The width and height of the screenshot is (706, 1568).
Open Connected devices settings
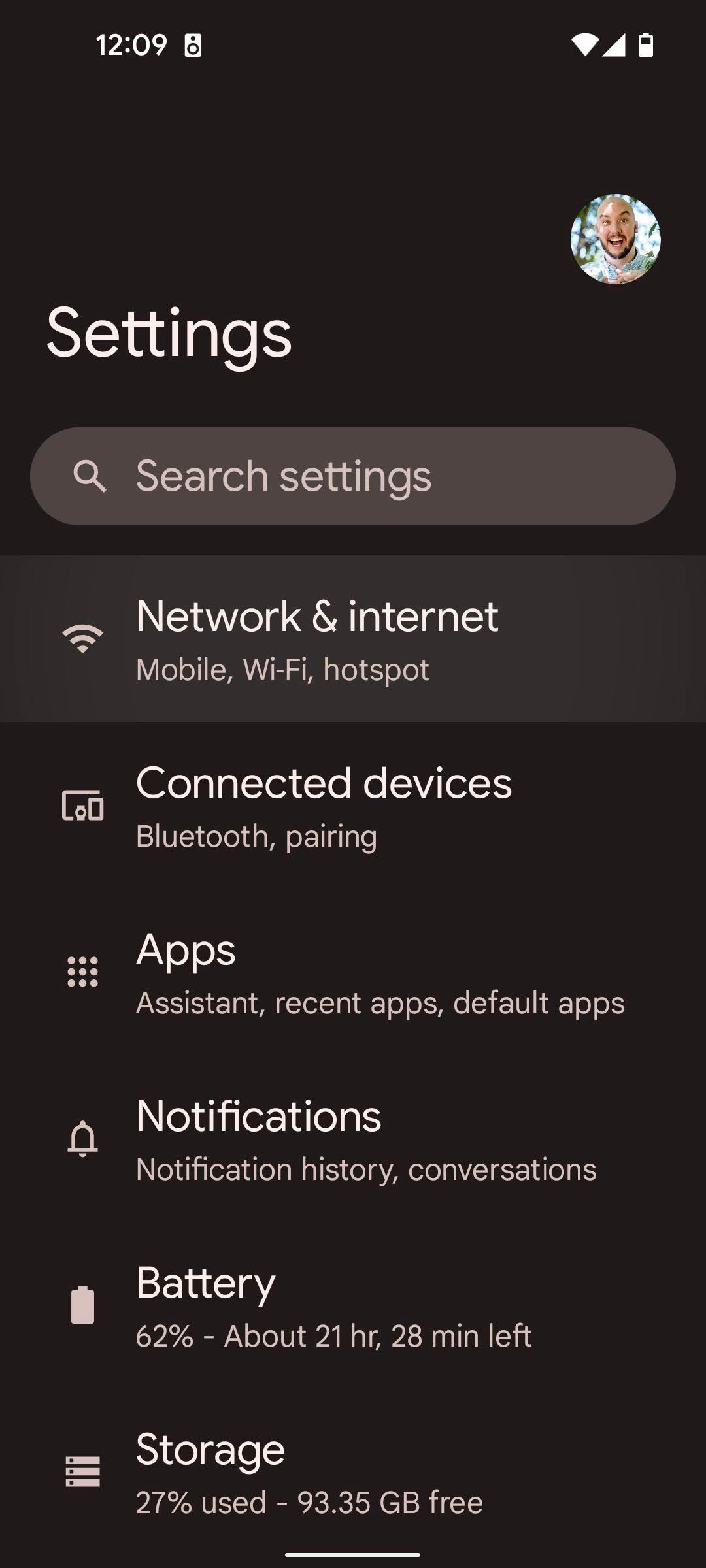[353, 806]
